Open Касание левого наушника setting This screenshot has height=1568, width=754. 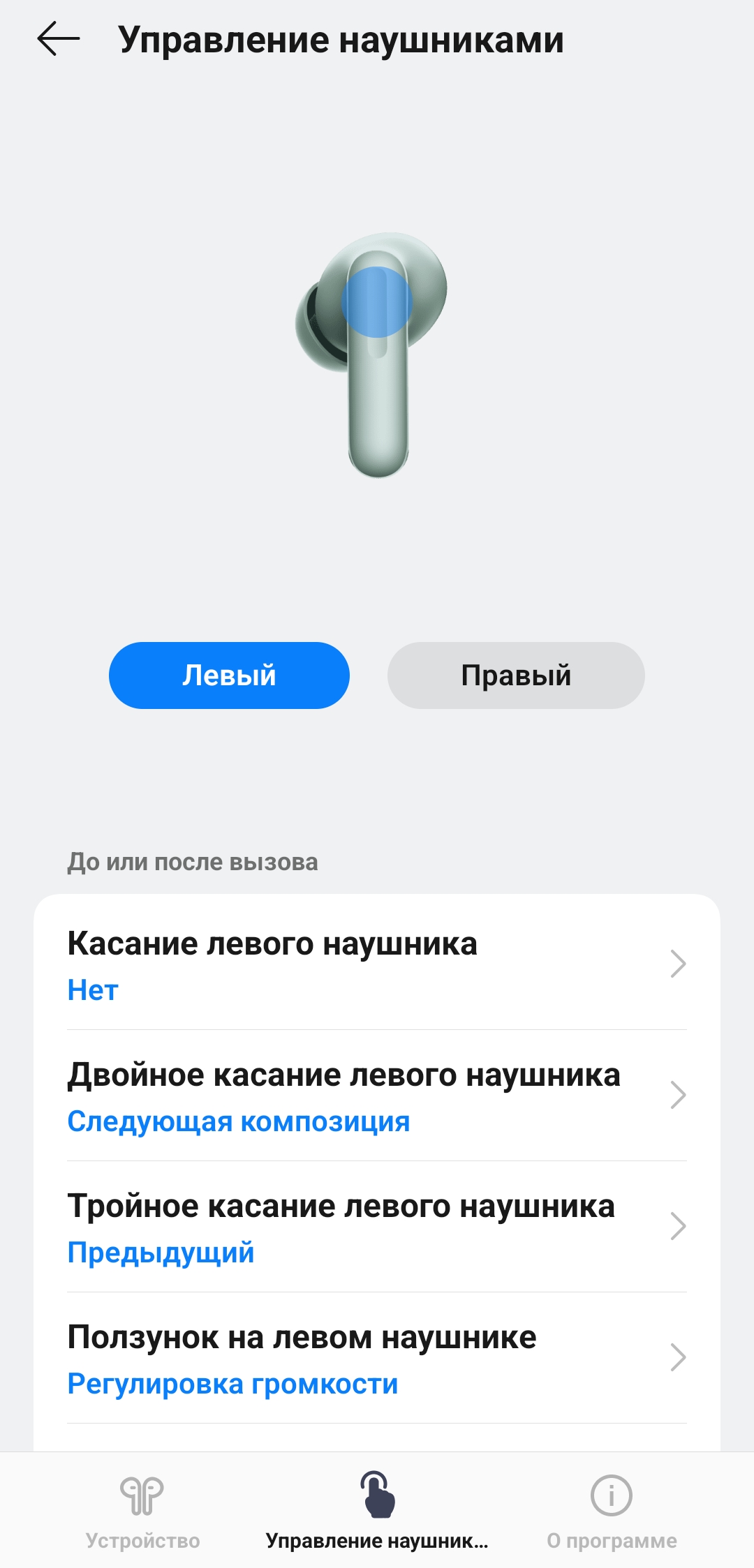377,964
